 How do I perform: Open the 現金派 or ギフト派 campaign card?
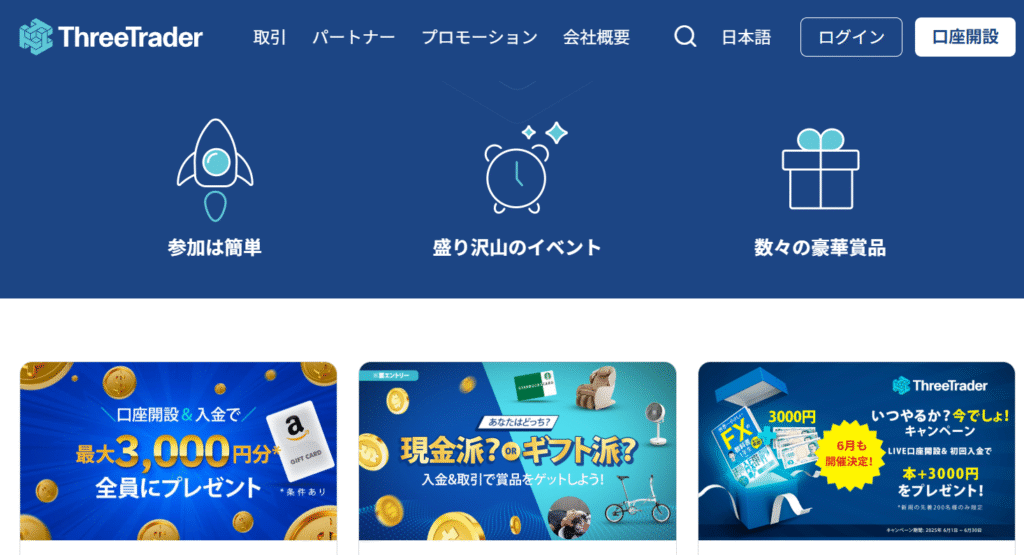517,451
